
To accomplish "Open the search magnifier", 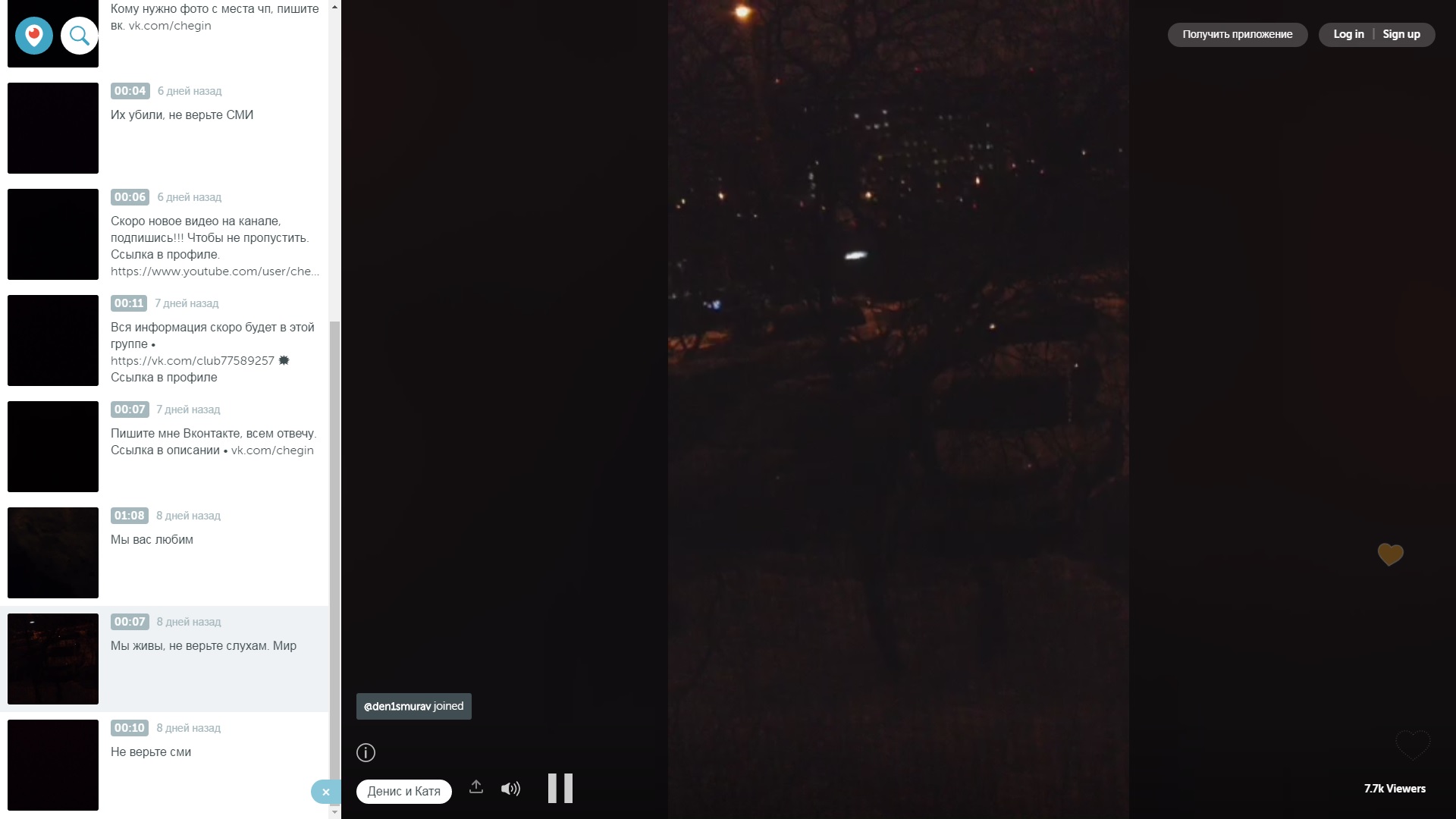I will point(80,35).
